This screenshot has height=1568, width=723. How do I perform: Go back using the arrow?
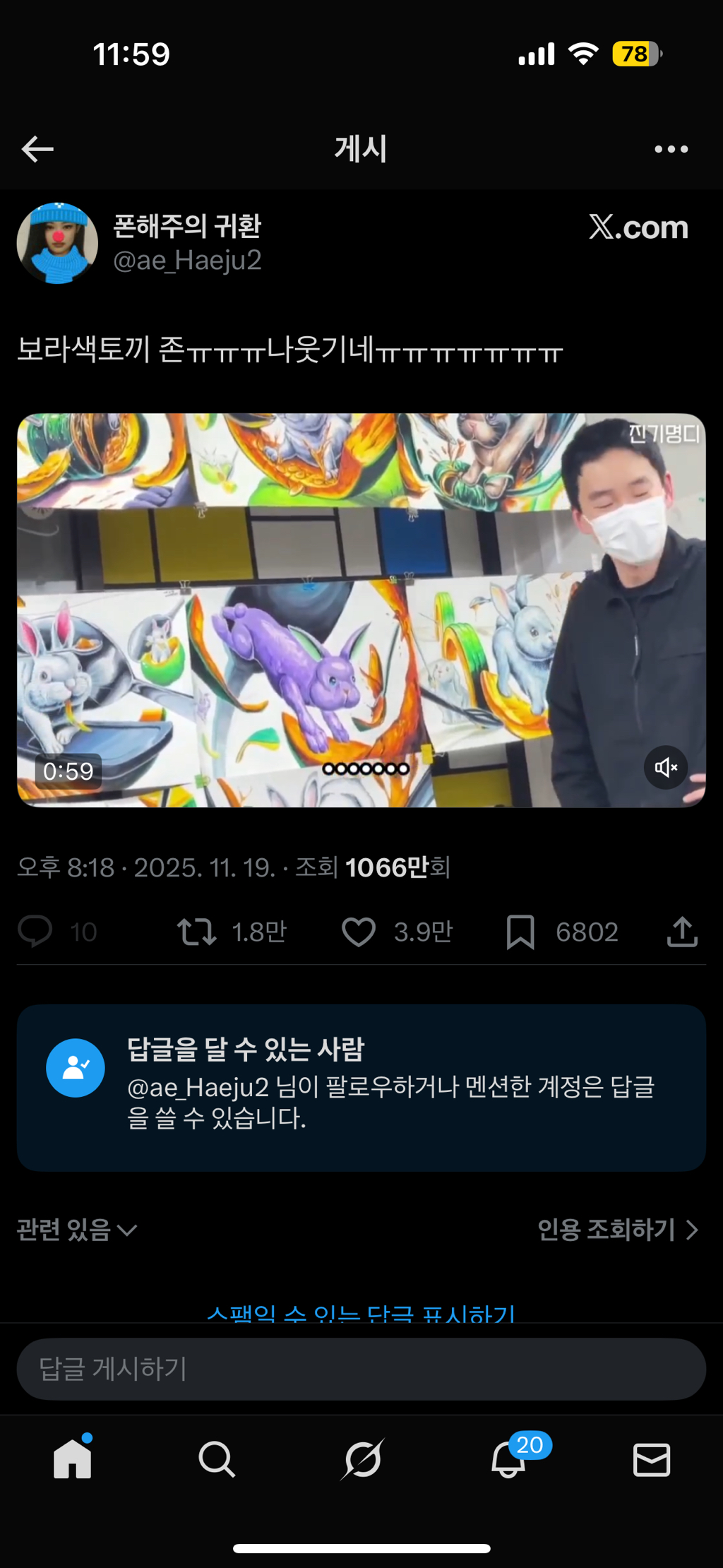[x=37, y=149]
